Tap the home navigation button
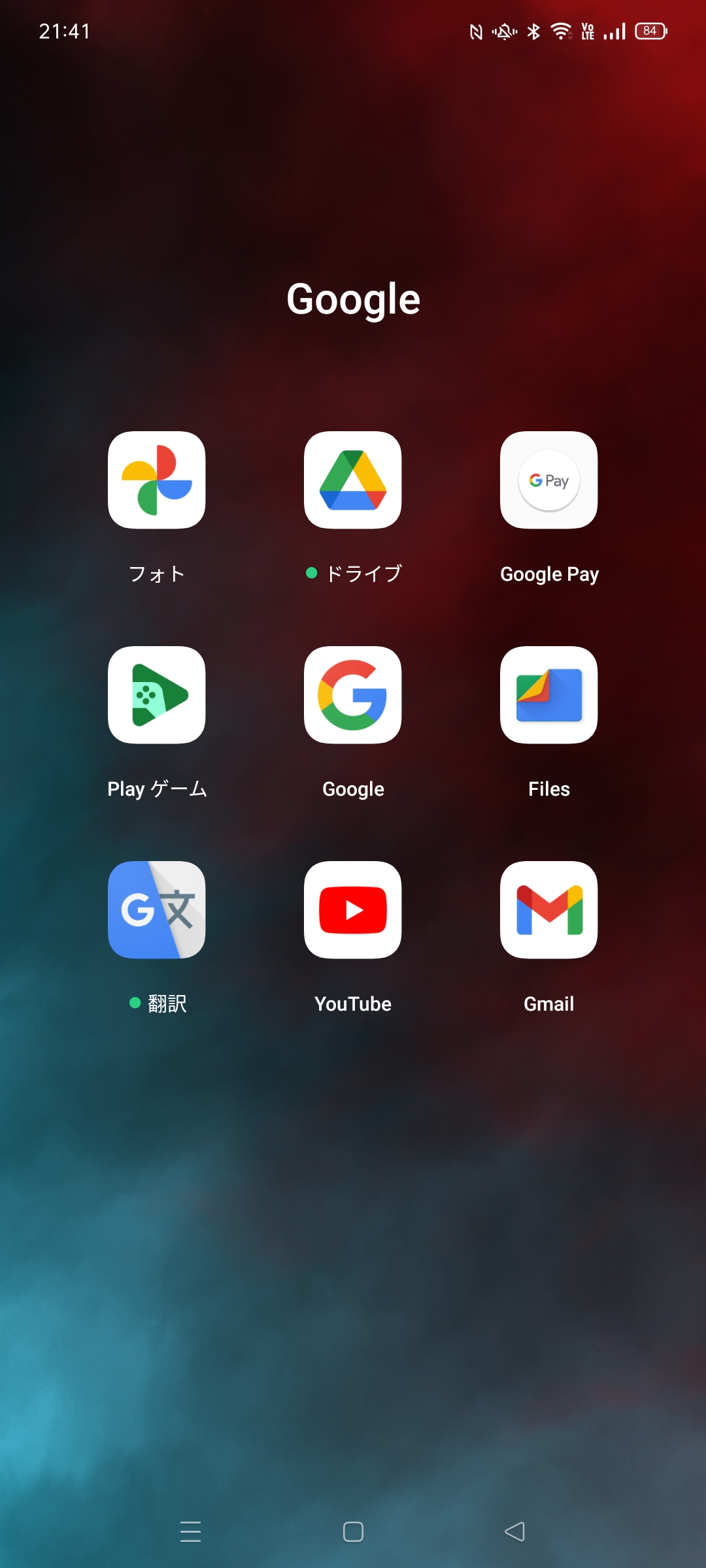706x1568 pixels. (x=353, y=1531)
